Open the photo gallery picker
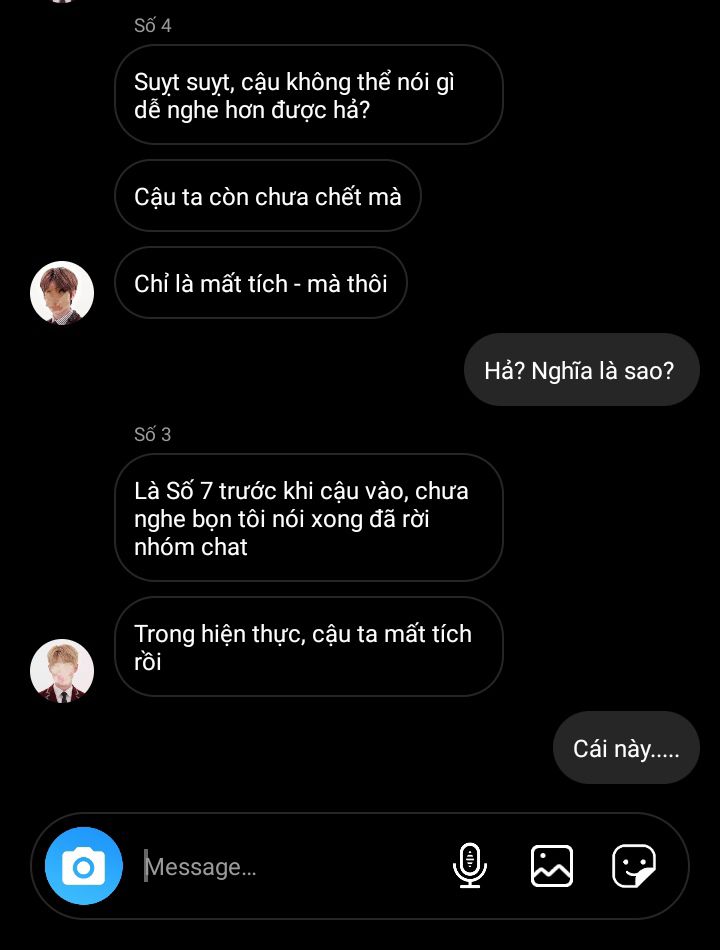 click(551, 866)
